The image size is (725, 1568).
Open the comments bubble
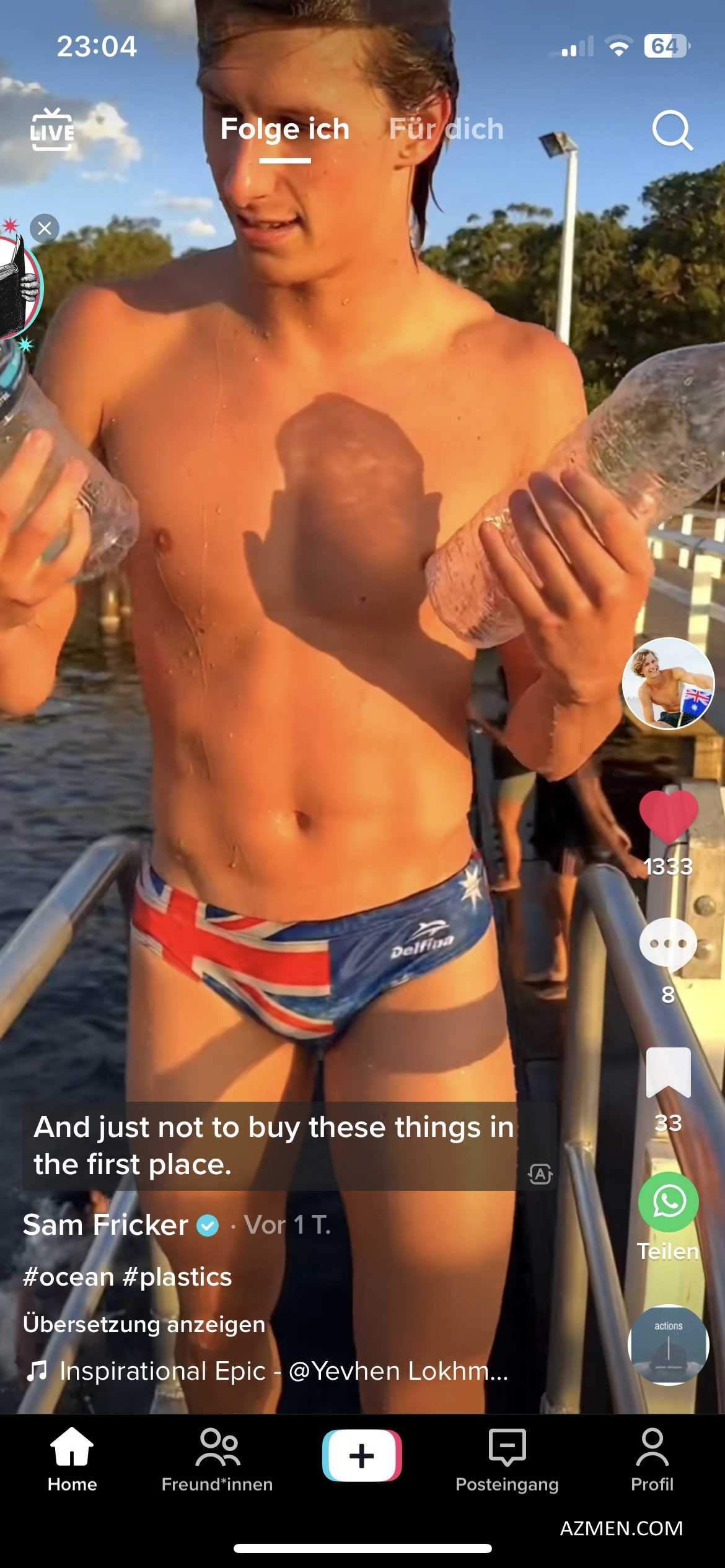coord(668,944)
